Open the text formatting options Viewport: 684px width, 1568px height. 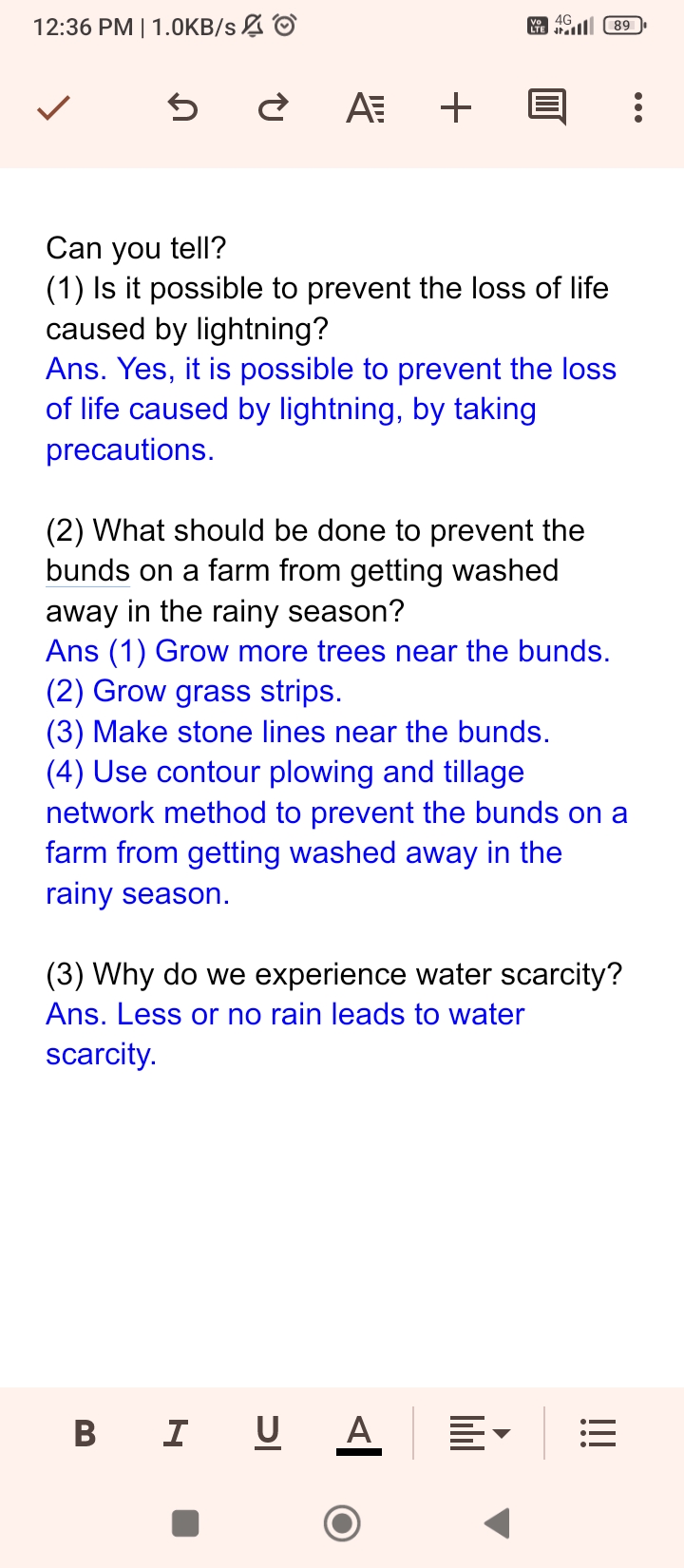tap(366, 107)
